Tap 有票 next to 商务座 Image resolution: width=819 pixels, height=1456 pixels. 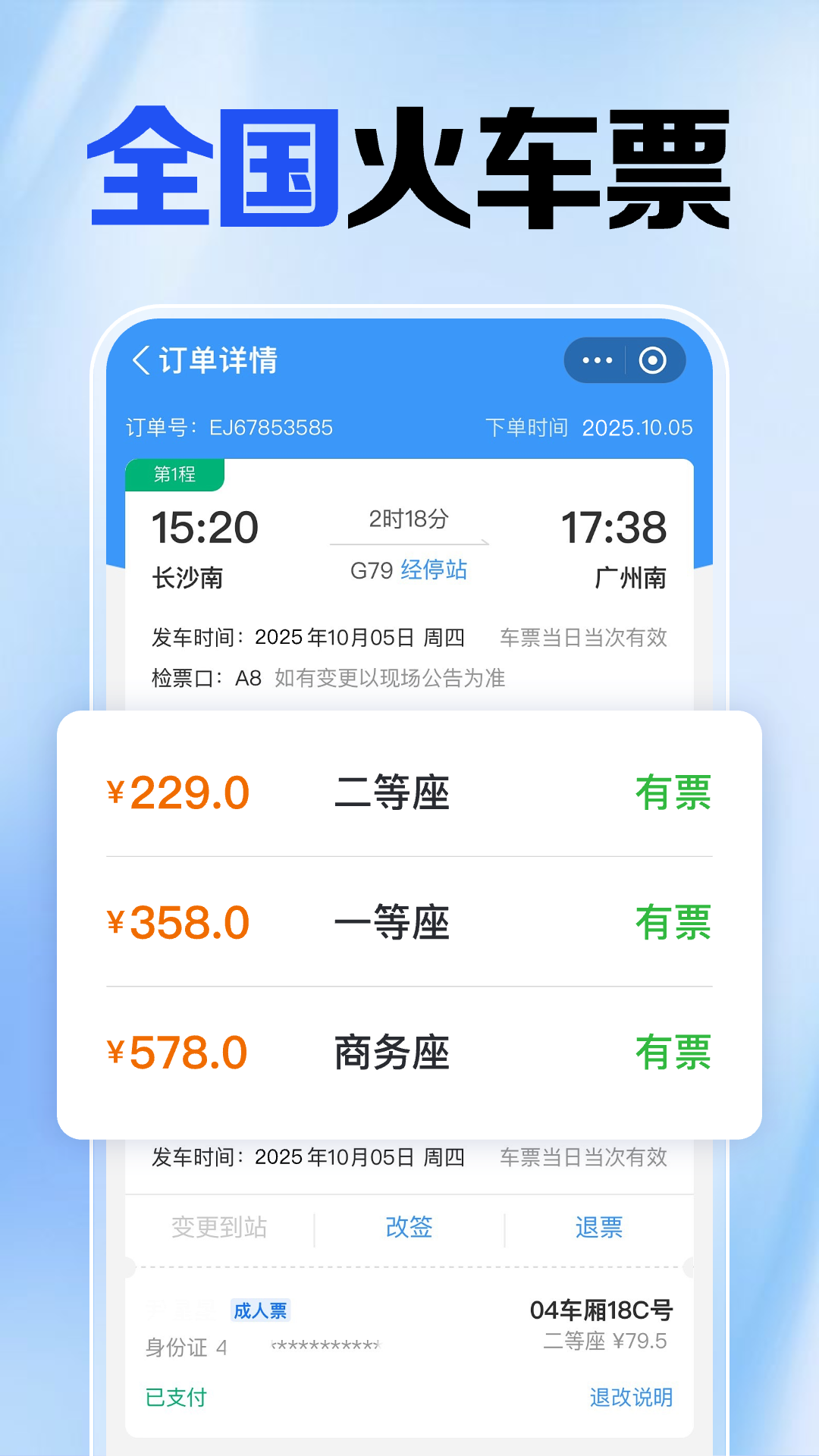point(673,1052)
